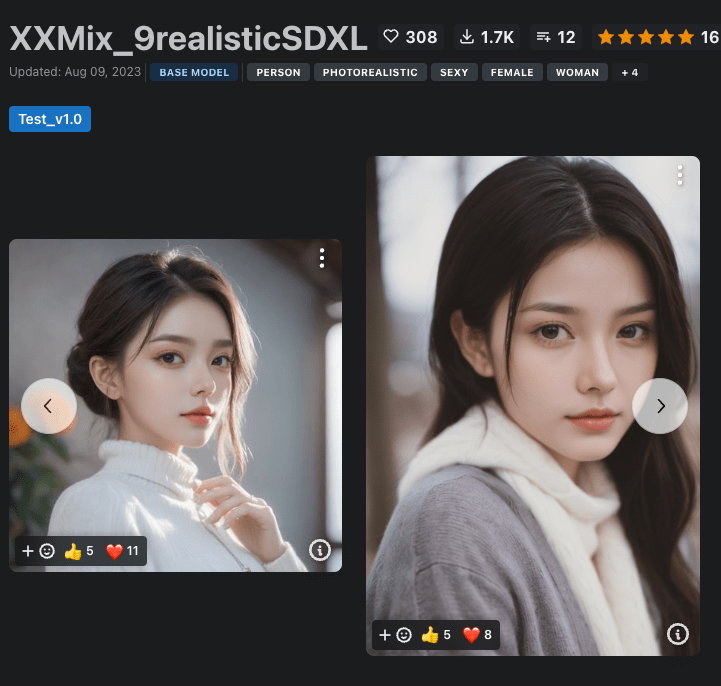
Task: Select the WOMAN tag chip
Action: [577, 72]
